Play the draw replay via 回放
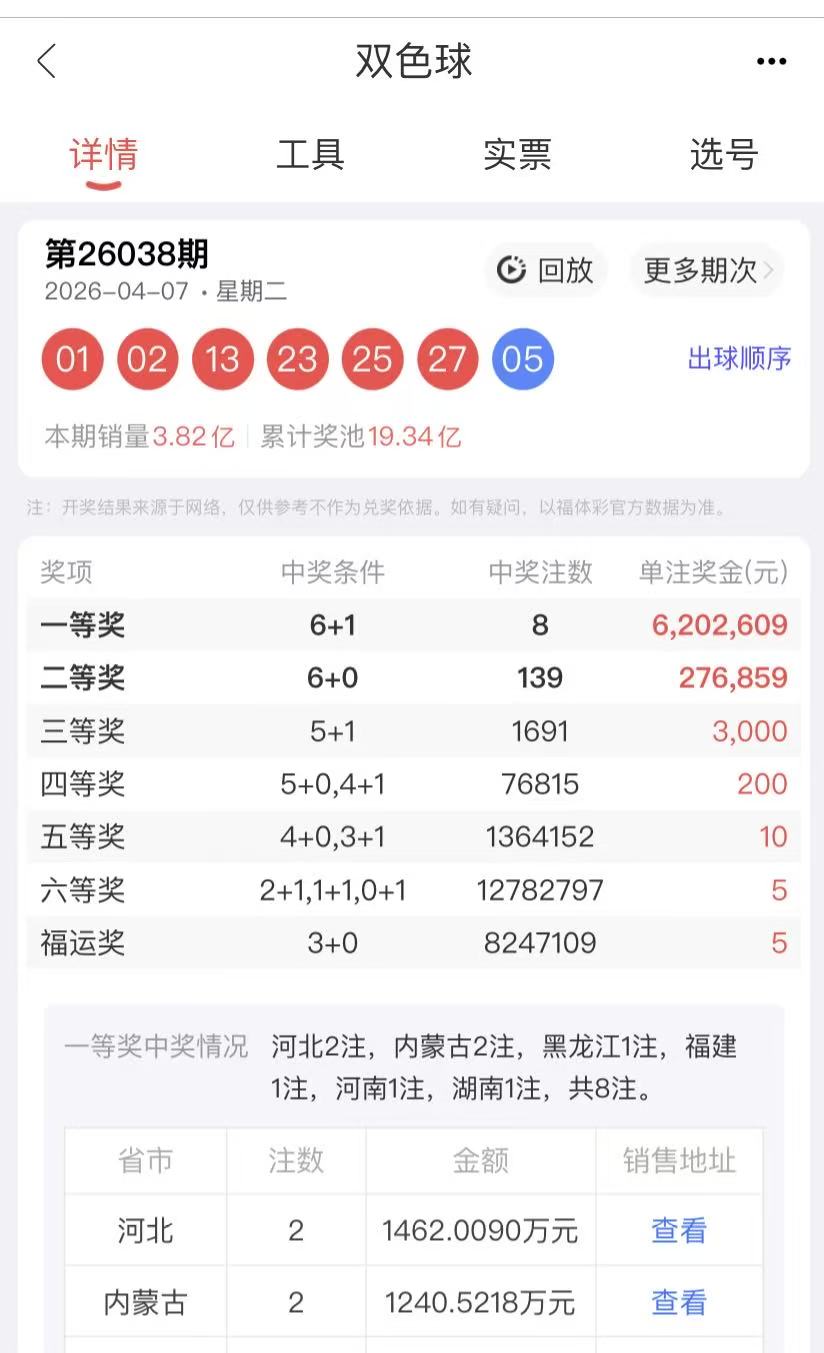The height and width of the screenshot is (1353, 824). pyautogui.click(x=546, y=270)
